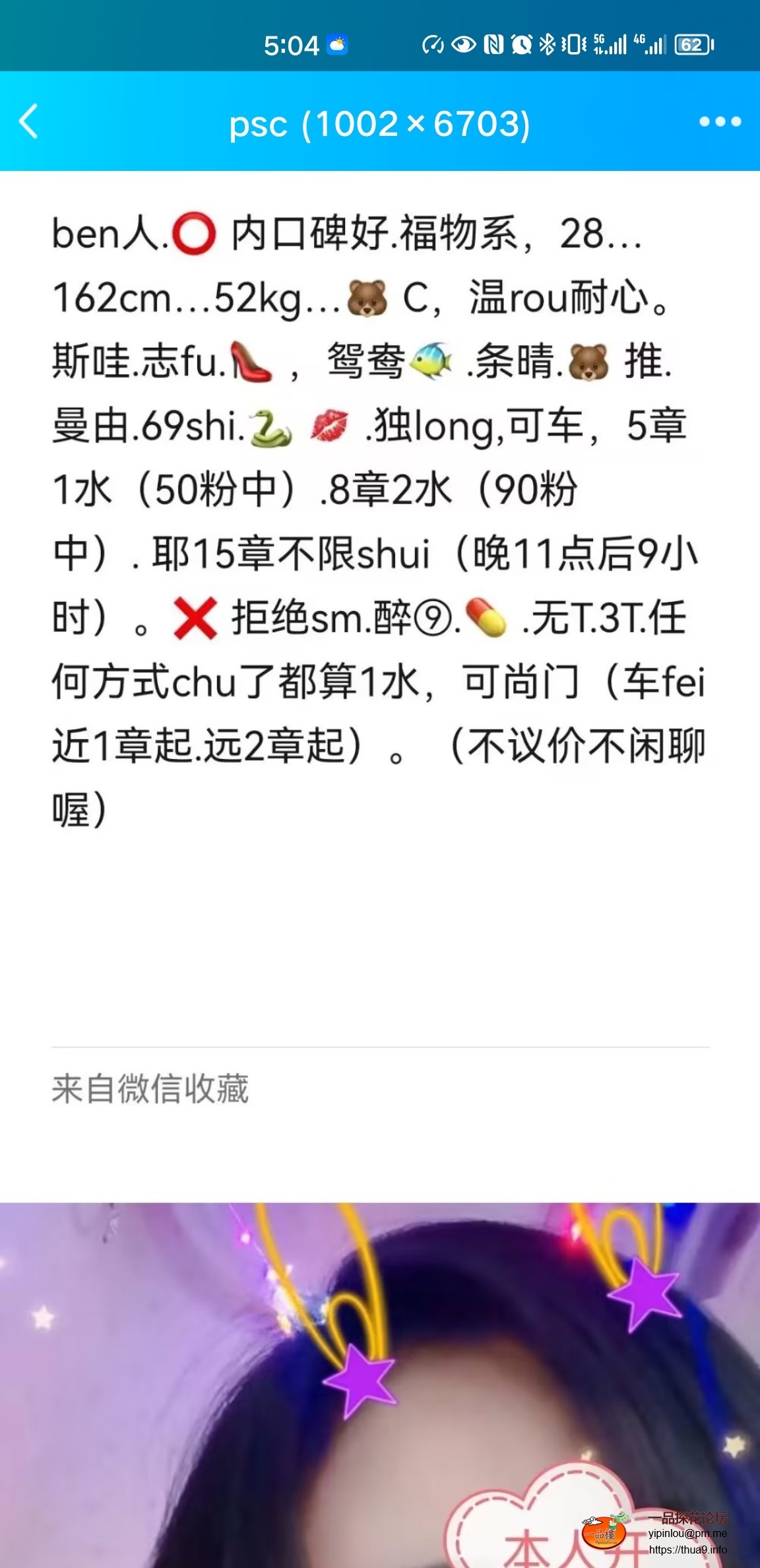Tap the alarm clock status bar icon
Viewport: 760px width, 1568px height.
[521, 44]
